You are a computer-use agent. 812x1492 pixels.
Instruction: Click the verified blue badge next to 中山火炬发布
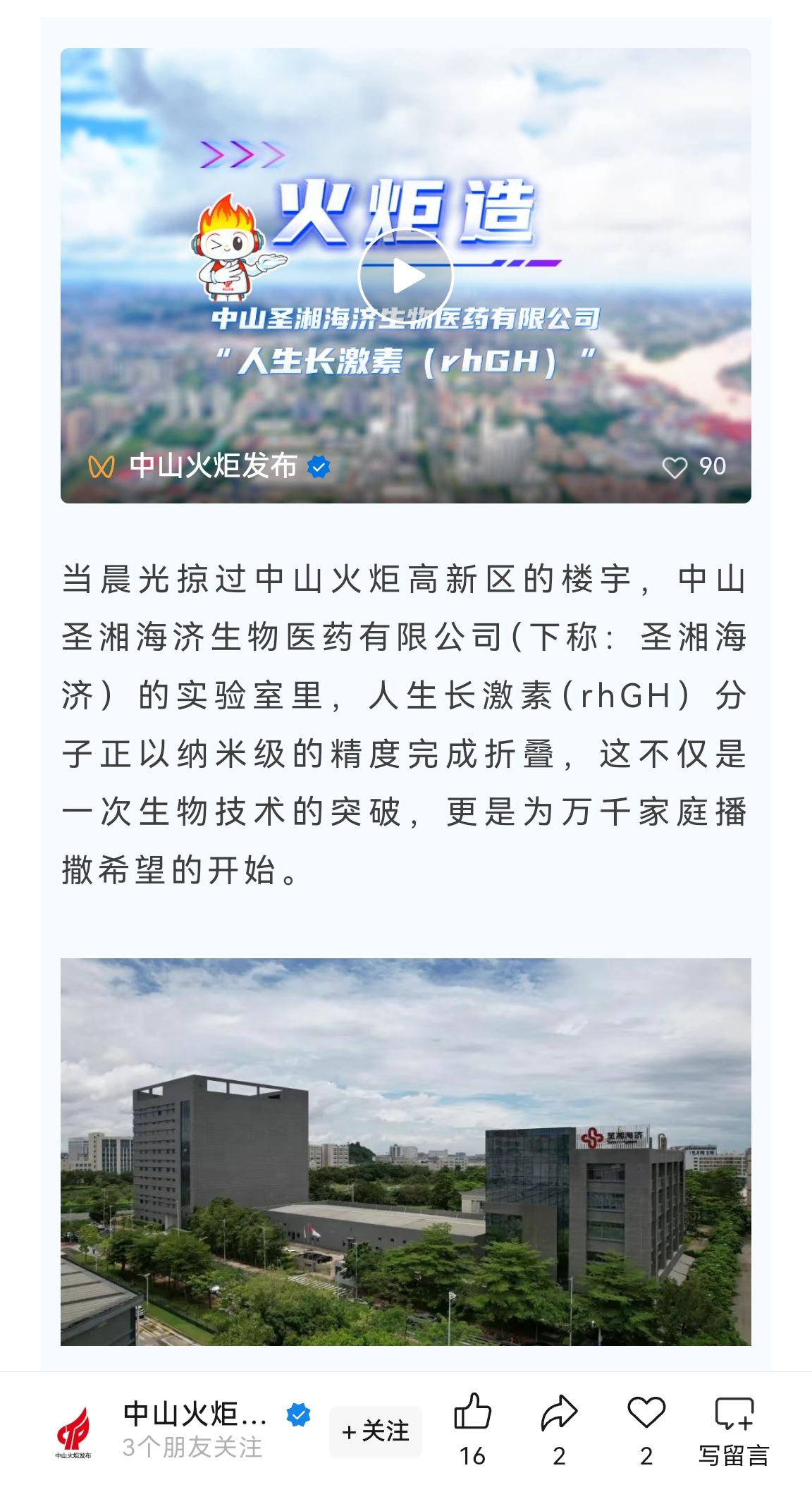(319, 465)
